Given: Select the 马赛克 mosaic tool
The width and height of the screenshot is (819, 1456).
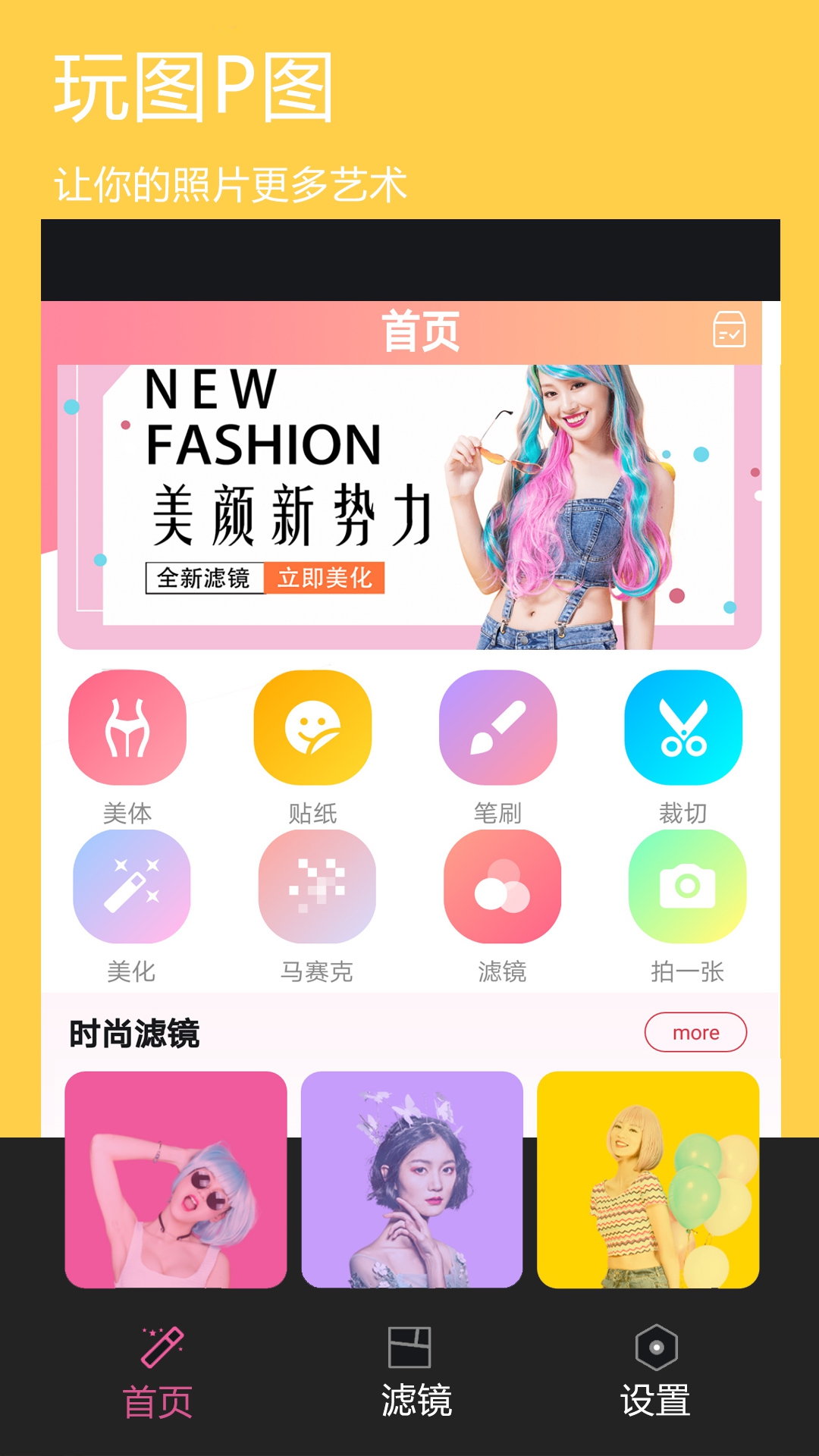Looking at the screenshot, I should tap(315, 887).
